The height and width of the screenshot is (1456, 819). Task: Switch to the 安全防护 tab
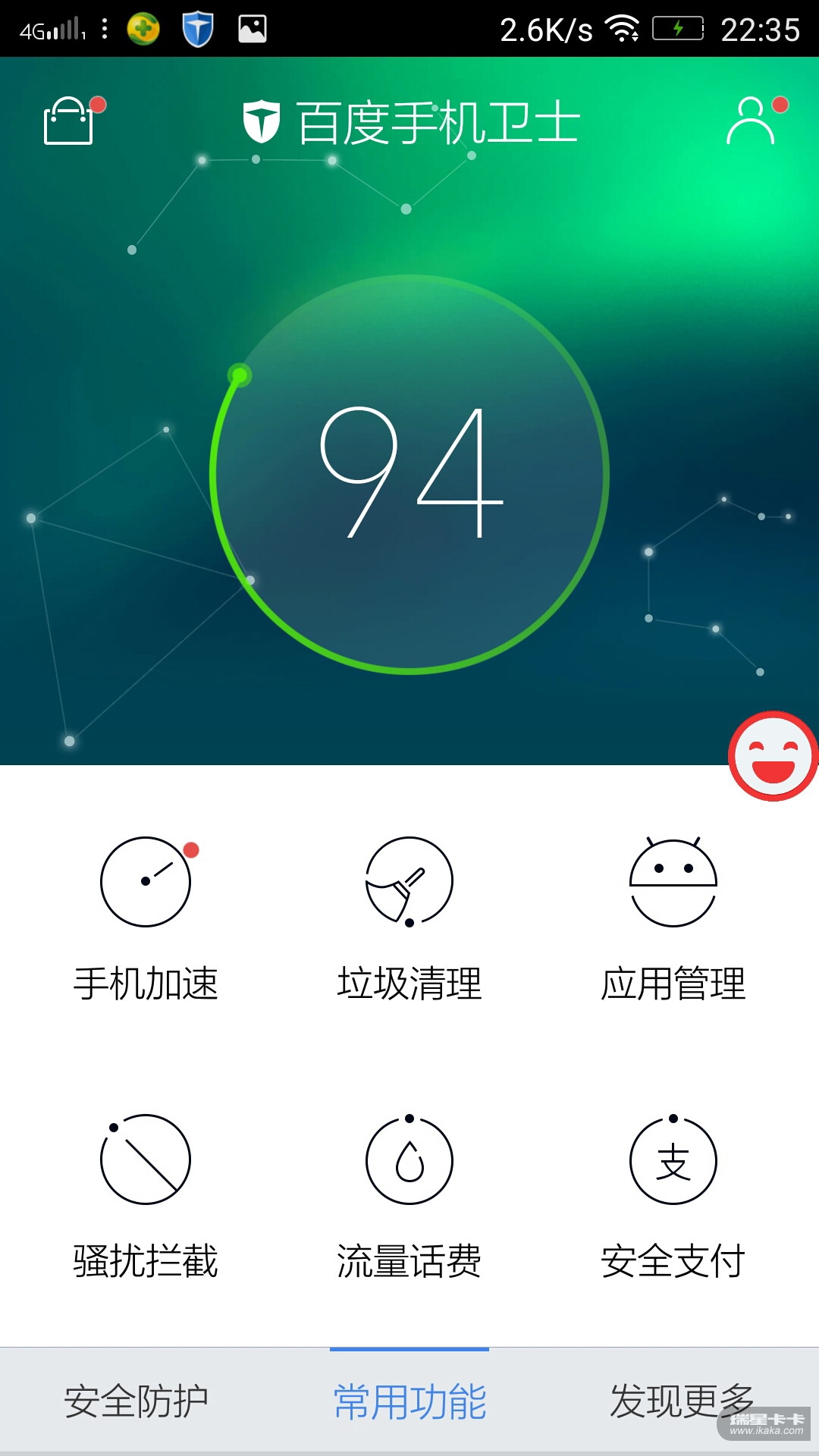(136, 1401)
